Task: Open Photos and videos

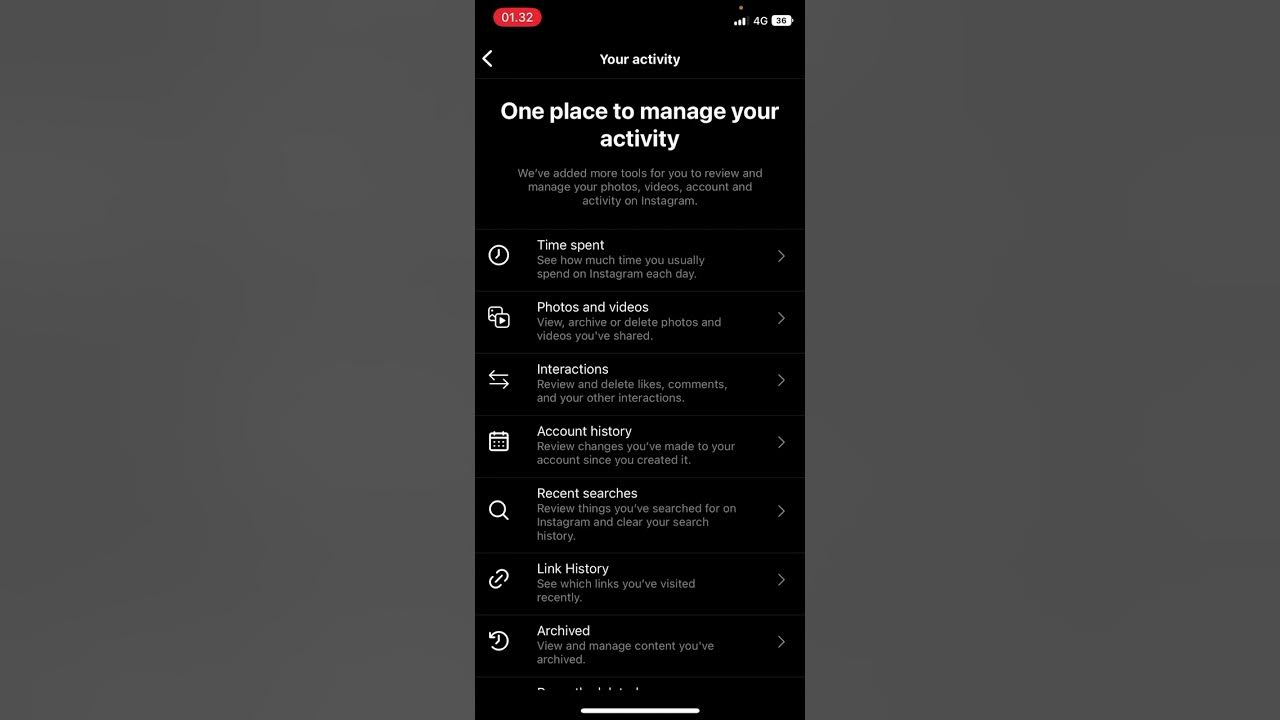Action: 639,321
